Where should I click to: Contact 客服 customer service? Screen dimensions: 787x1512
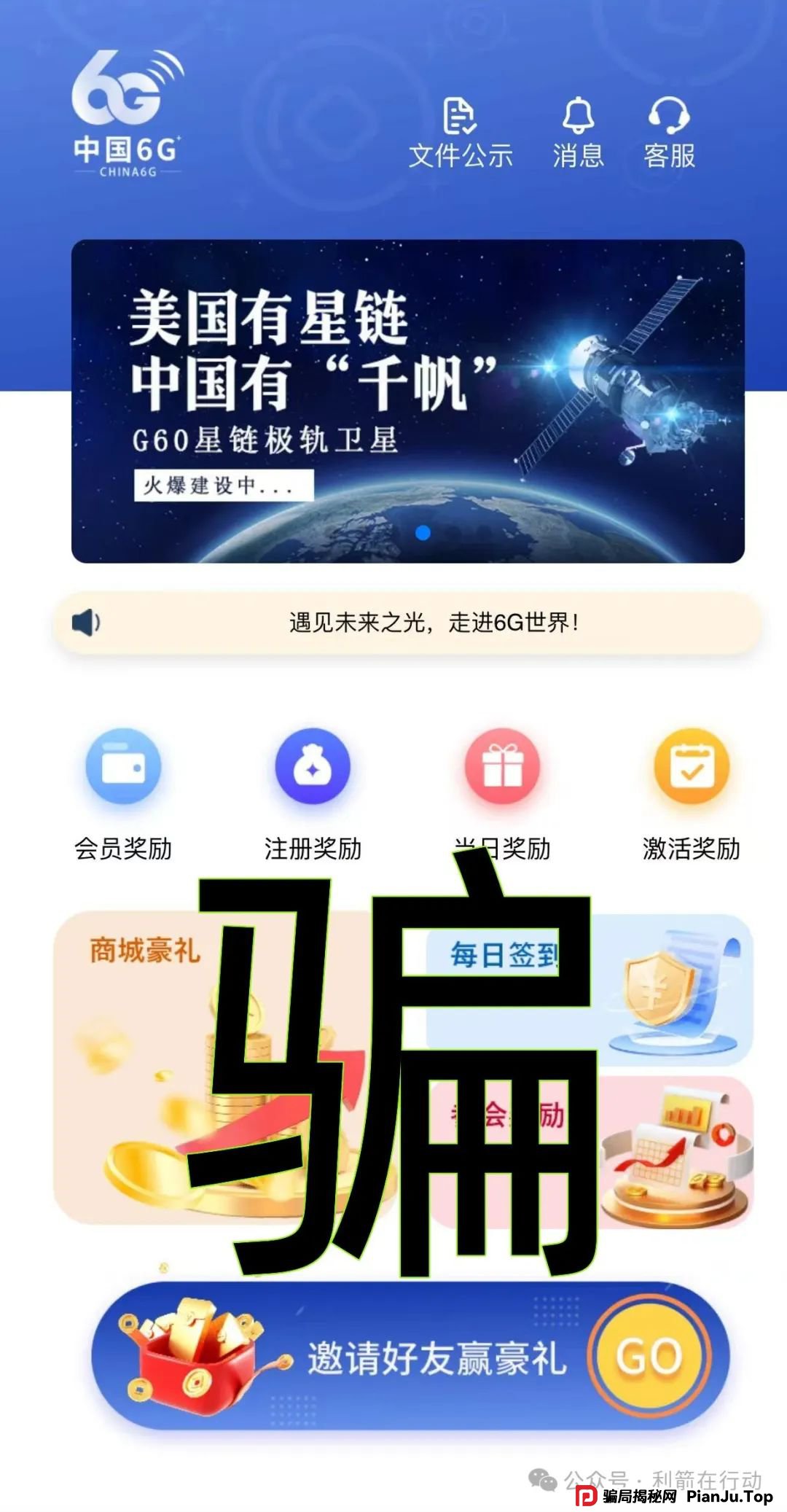669,132
